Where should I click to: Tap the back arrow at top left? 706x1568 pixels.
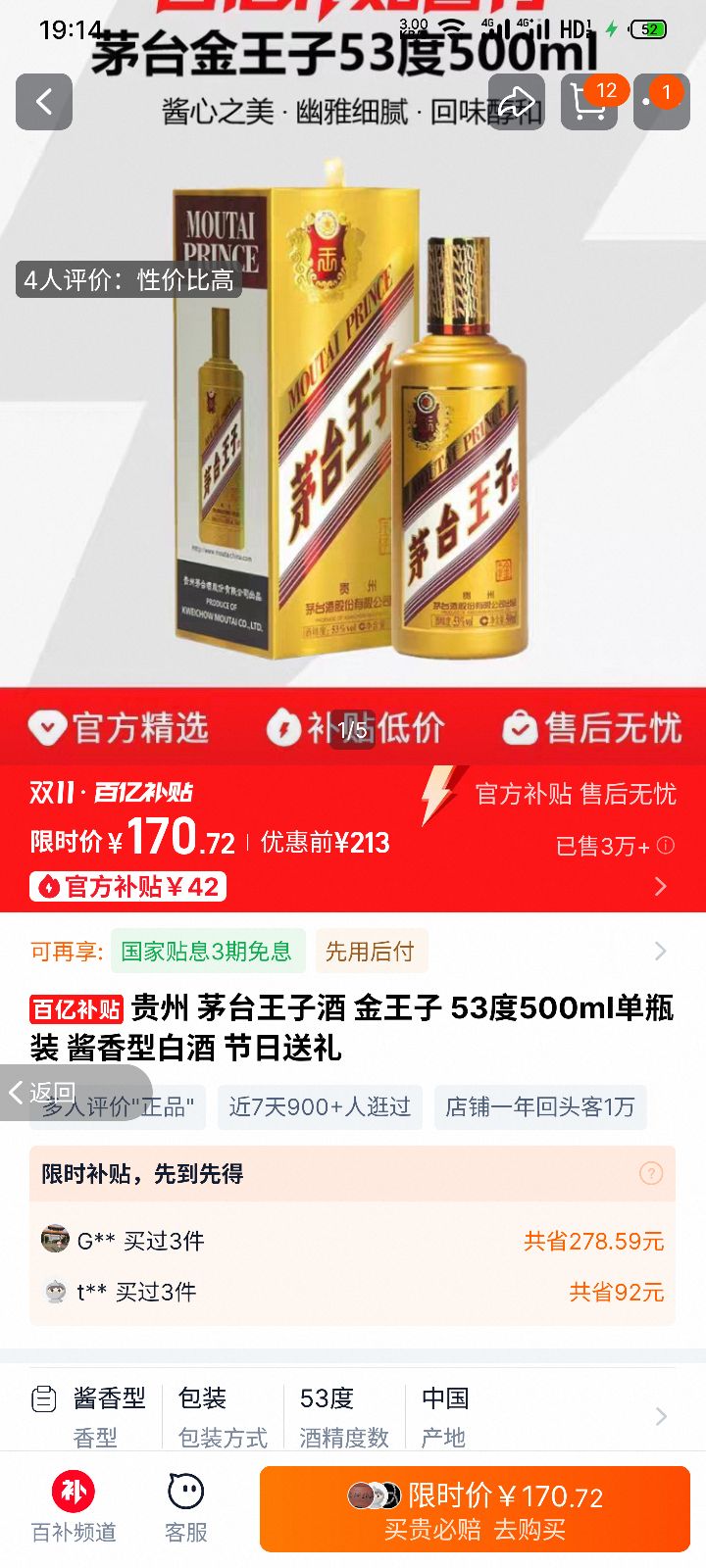pyautogui.click(x=43, y=102)
